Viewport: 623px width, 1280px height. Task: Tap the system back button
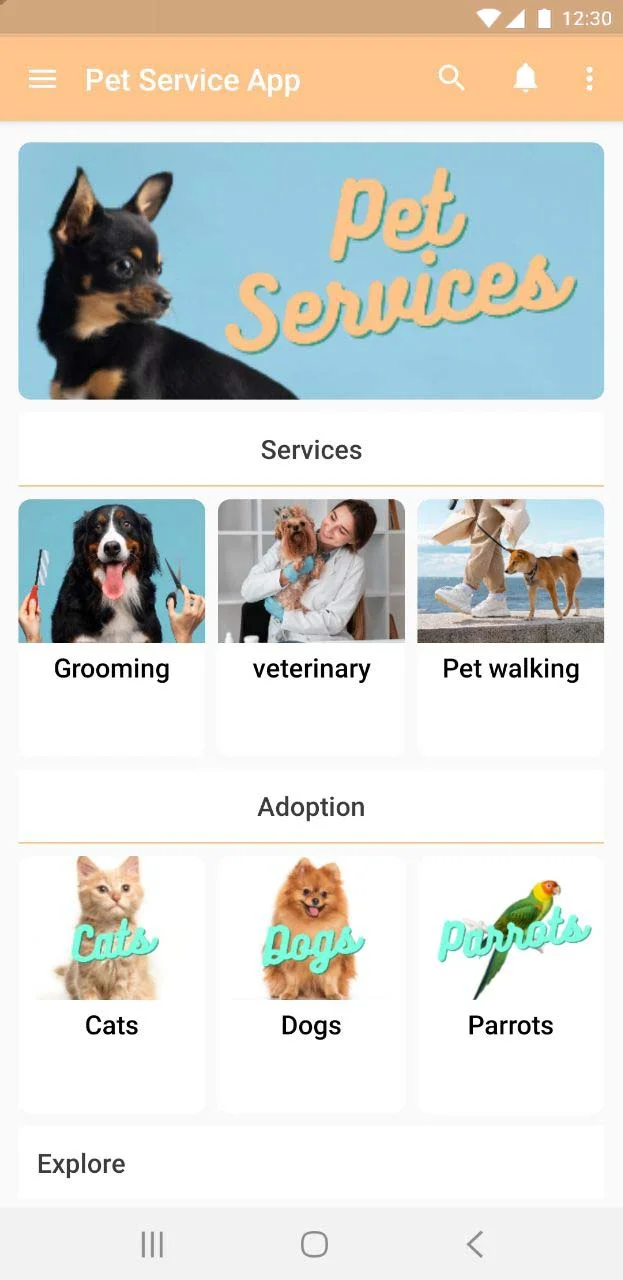point(475,1244)
